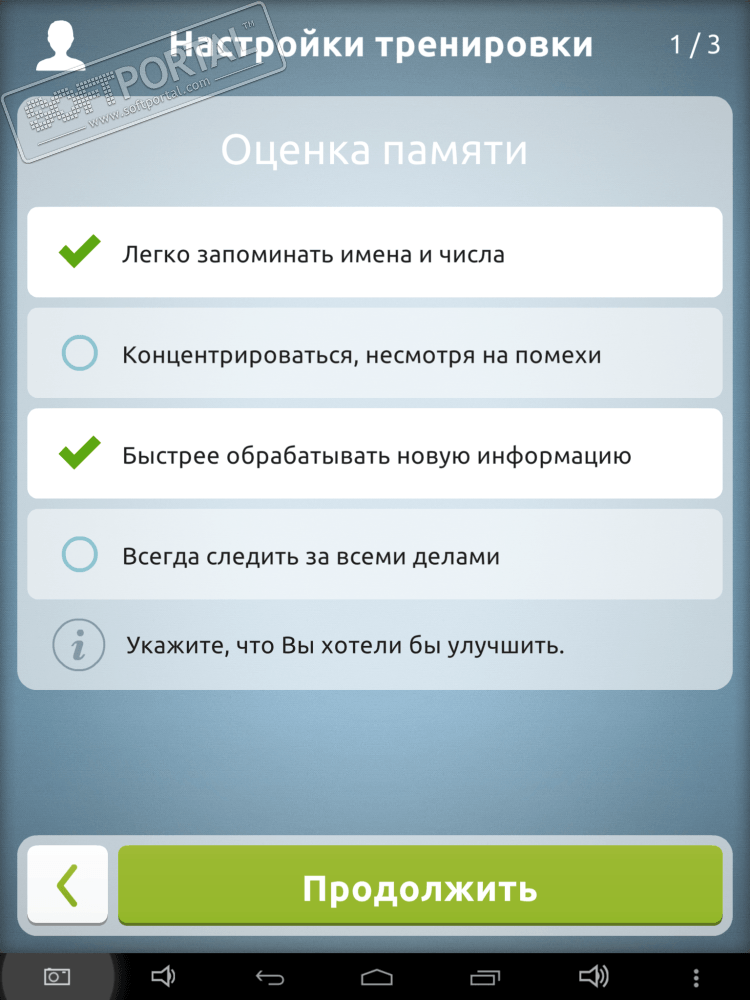This screenshot has height=1000, width=750.
Task: Tap the green Продолжить button
Action: tap(420, 886)
